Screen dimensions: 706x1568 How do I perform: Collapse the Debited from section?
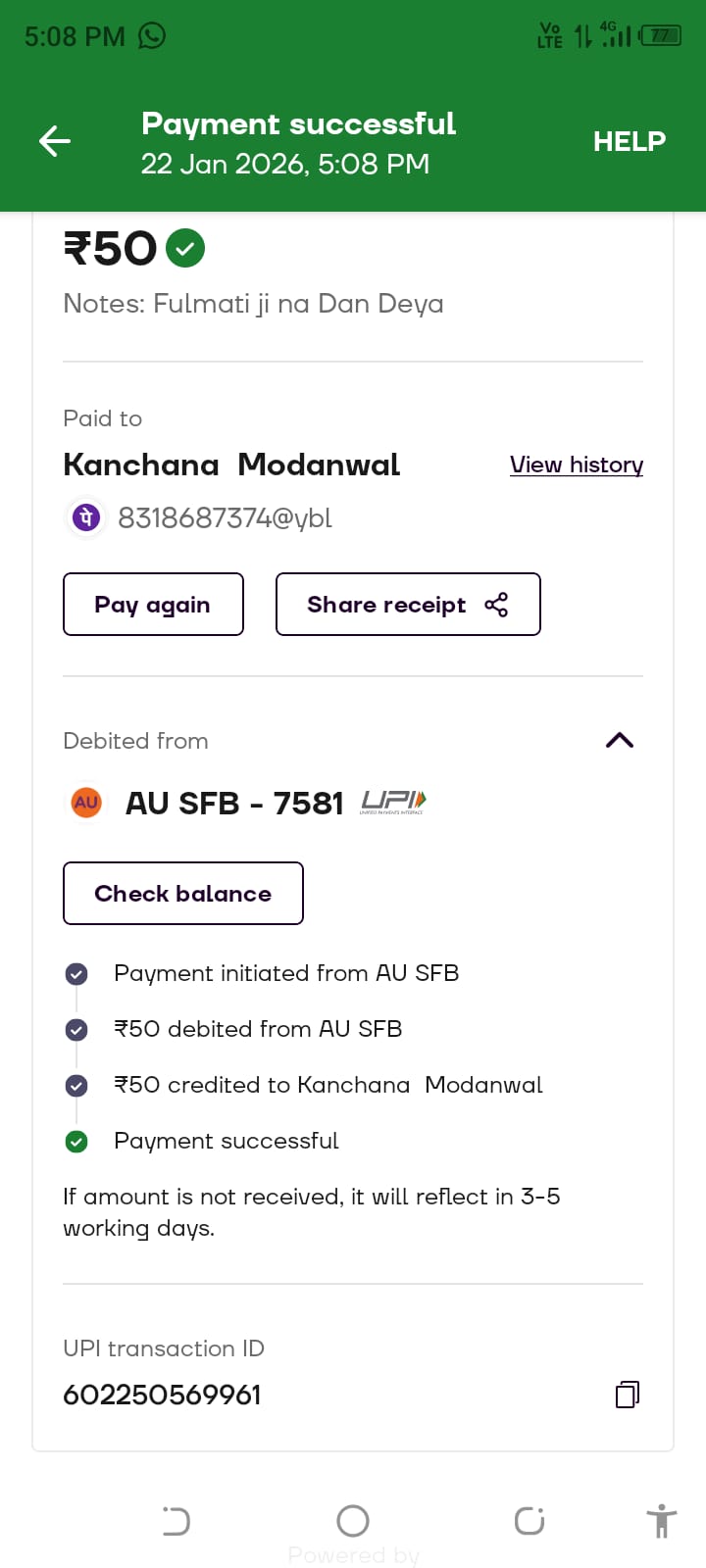click(x=620, y=741)
